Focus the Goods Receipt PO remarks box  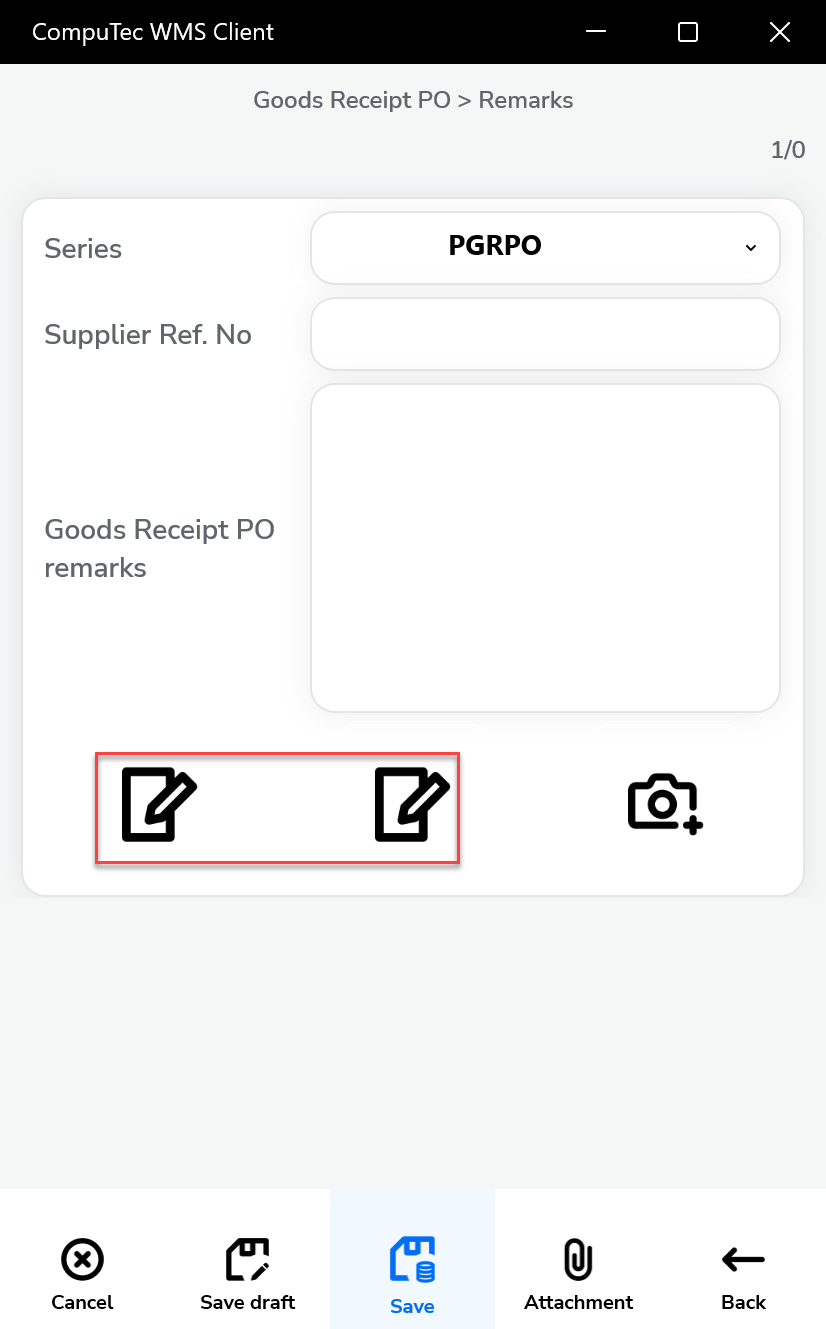pyautogui.click(x=545, y=548)
